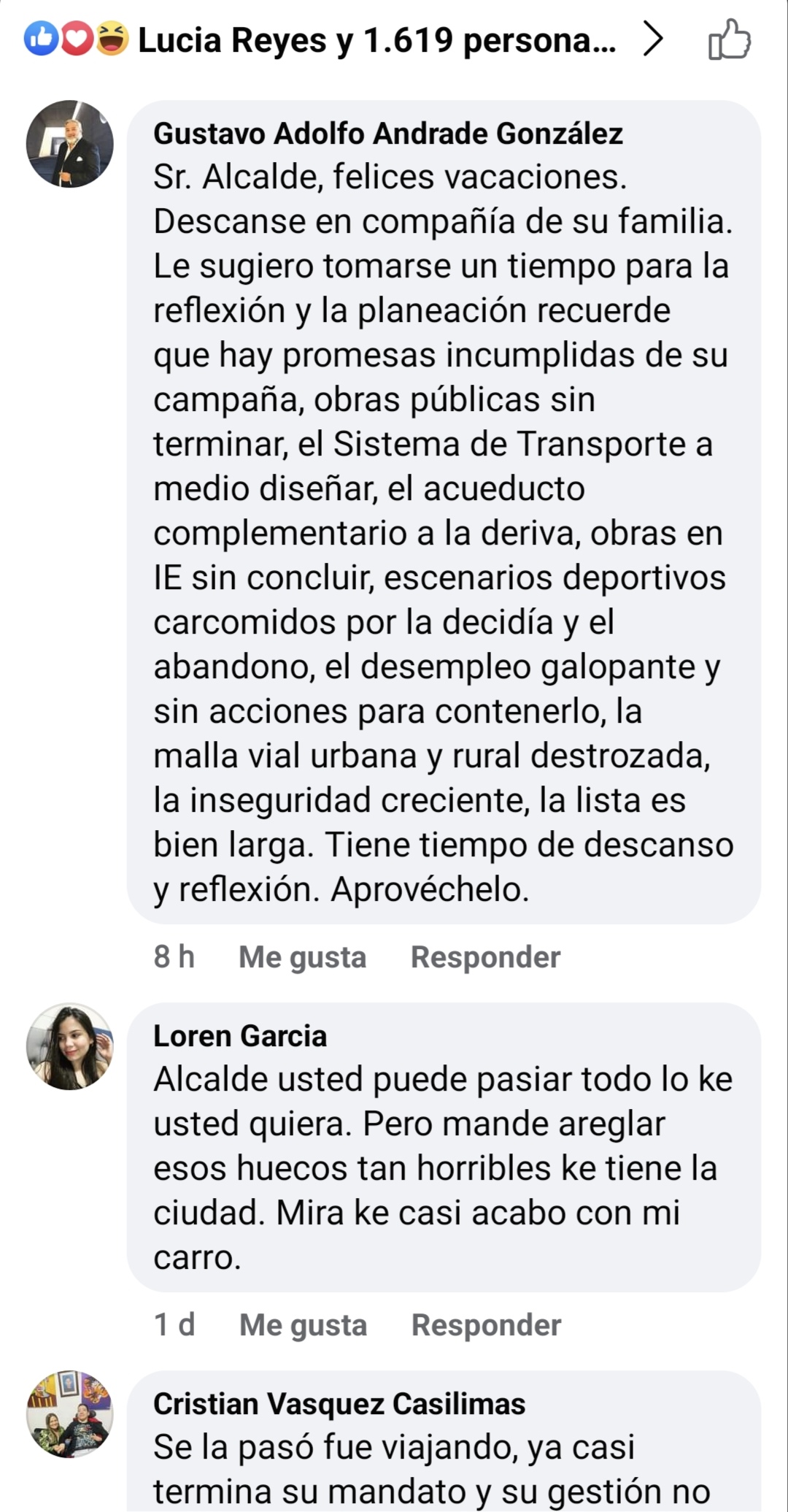Viewport: 788px width, 1512px height.
Task: Reply to Loren Garcia's comment
Action: point(486,1324)
